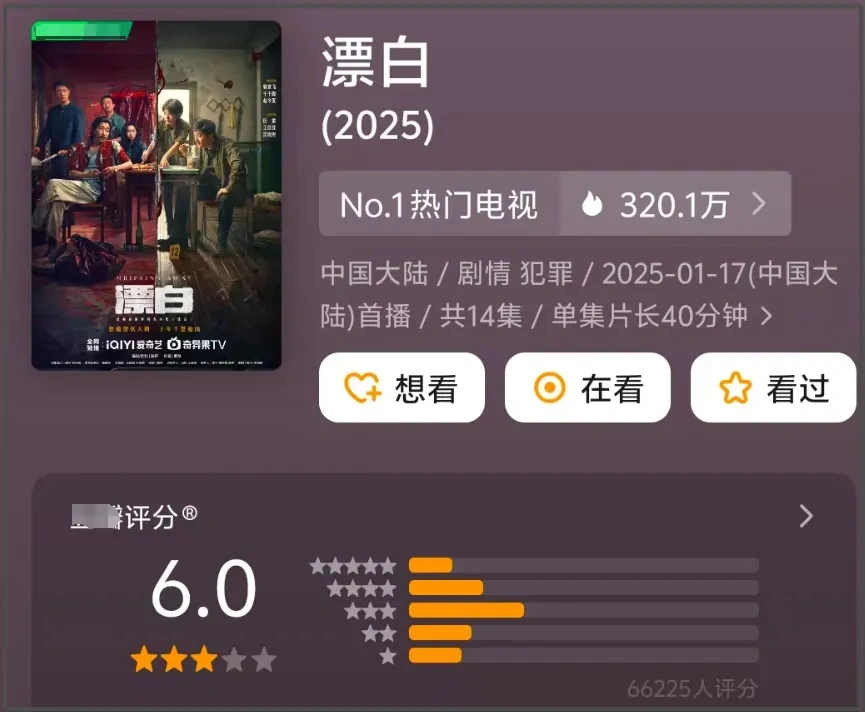Expand the show info details line
Image resolution: width=865 pixels, height=712 pixels.
(766, 316)
